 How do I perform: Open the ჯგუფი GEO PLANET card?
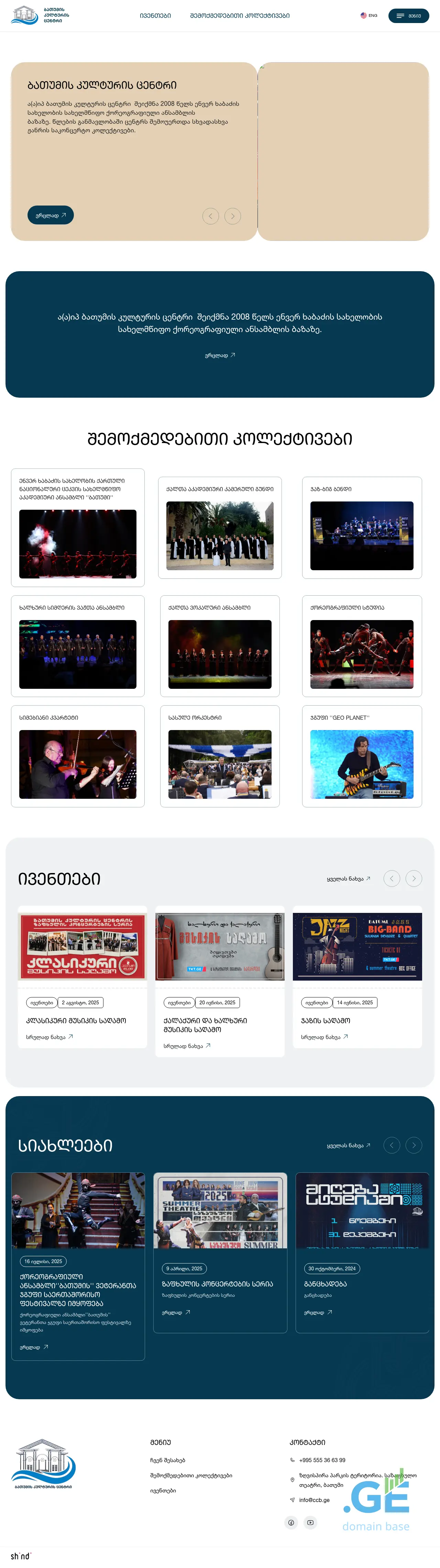tap(362, 757)
